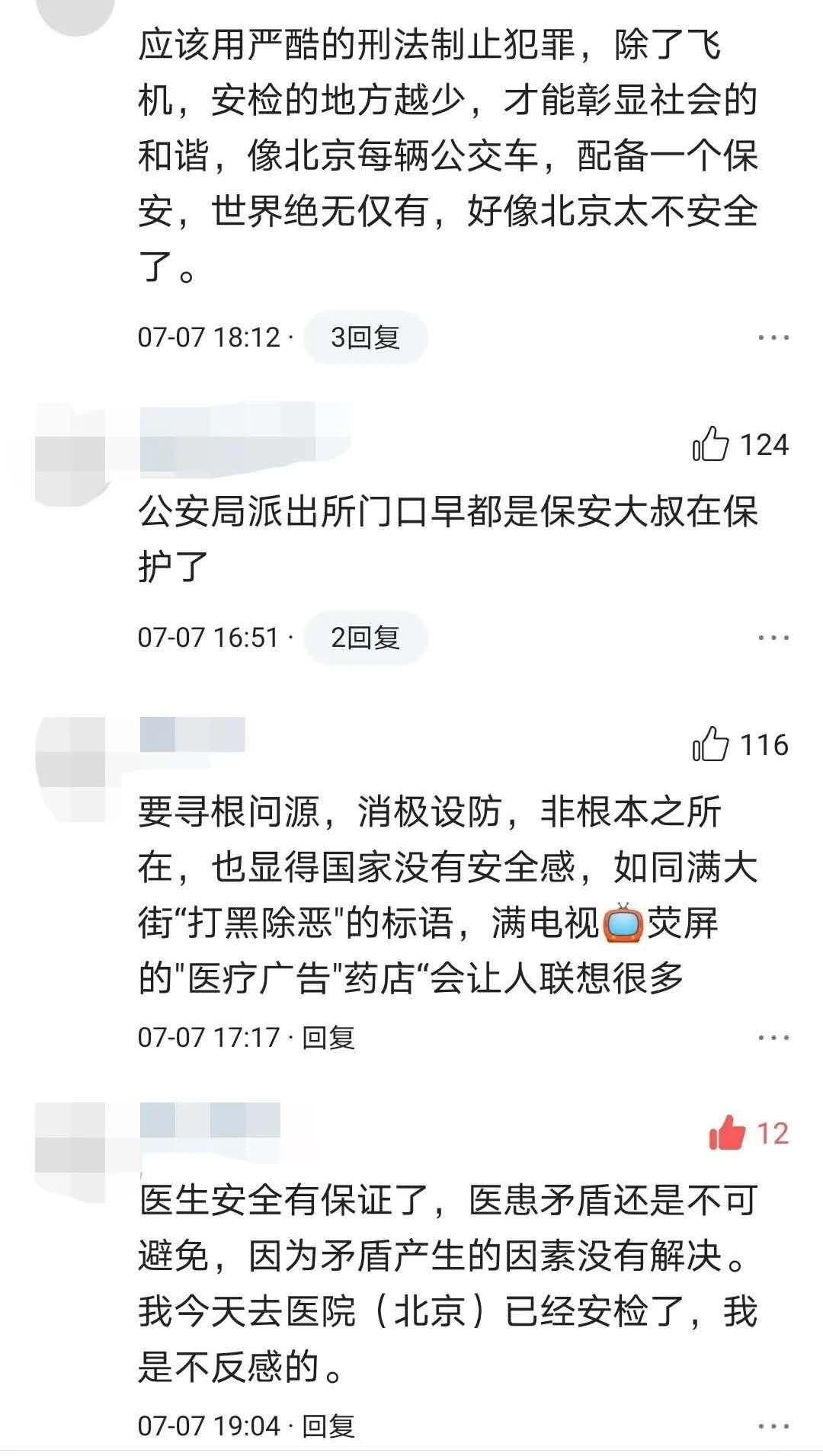The height and width of the screenshot is (1456, 823).
Task: Open overflow menu for the 07-07 17:17 comment
Action: (773, 1038)
